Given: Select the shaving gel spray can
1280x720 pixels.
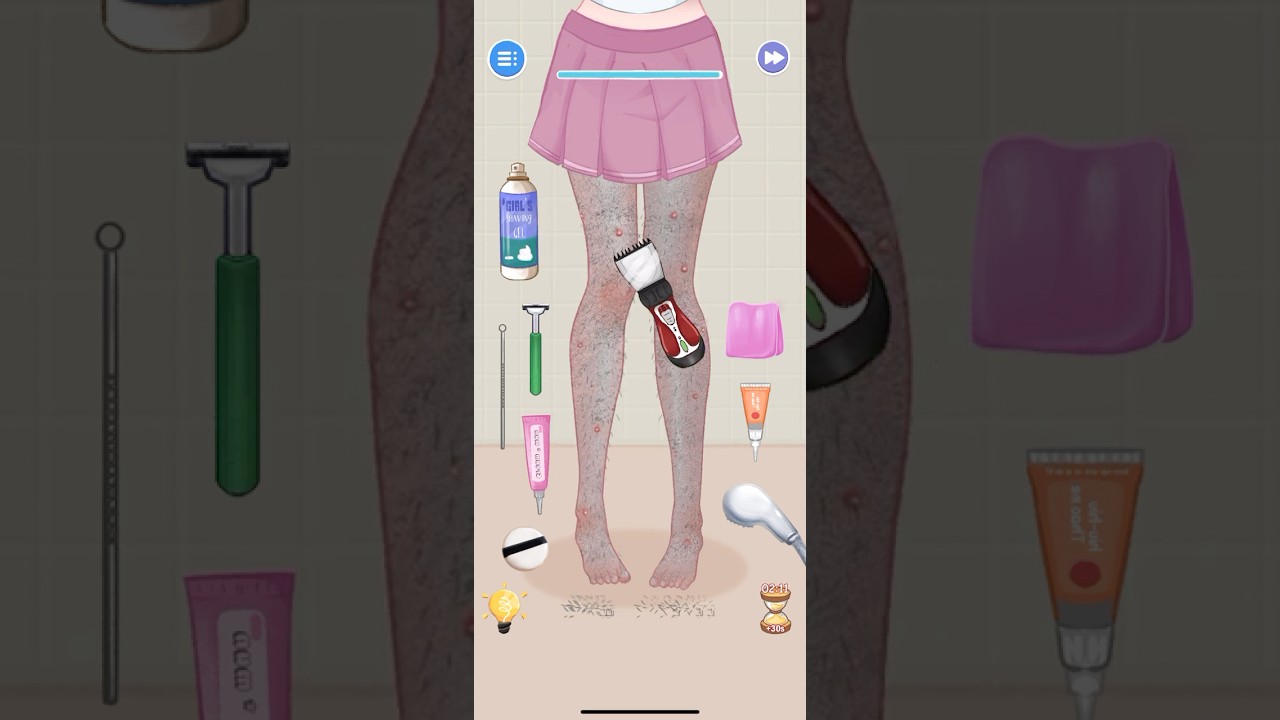Looking at the screenshot, I should [x=518, y=223].
